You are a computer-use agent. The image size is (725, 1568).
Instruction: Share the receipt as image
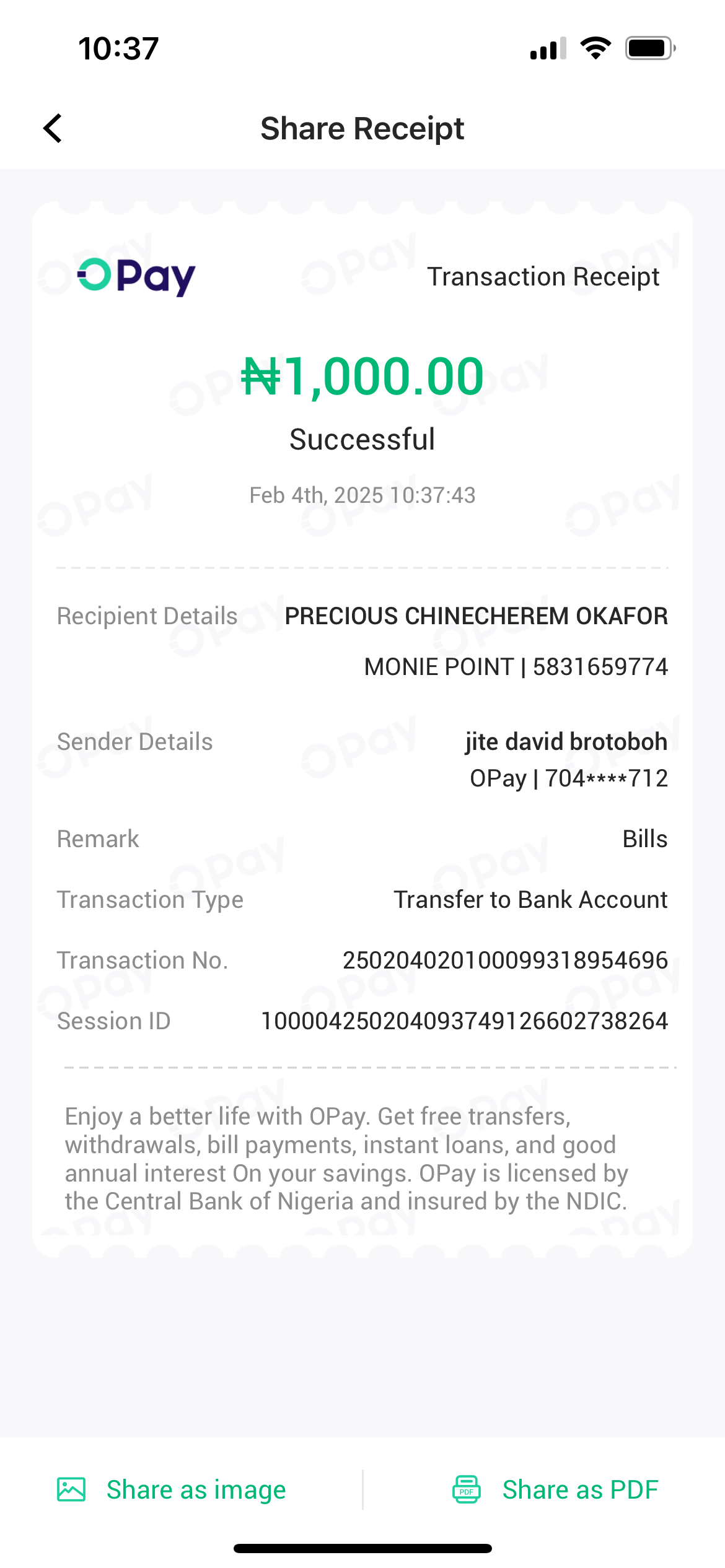[x=172, y=1489]
